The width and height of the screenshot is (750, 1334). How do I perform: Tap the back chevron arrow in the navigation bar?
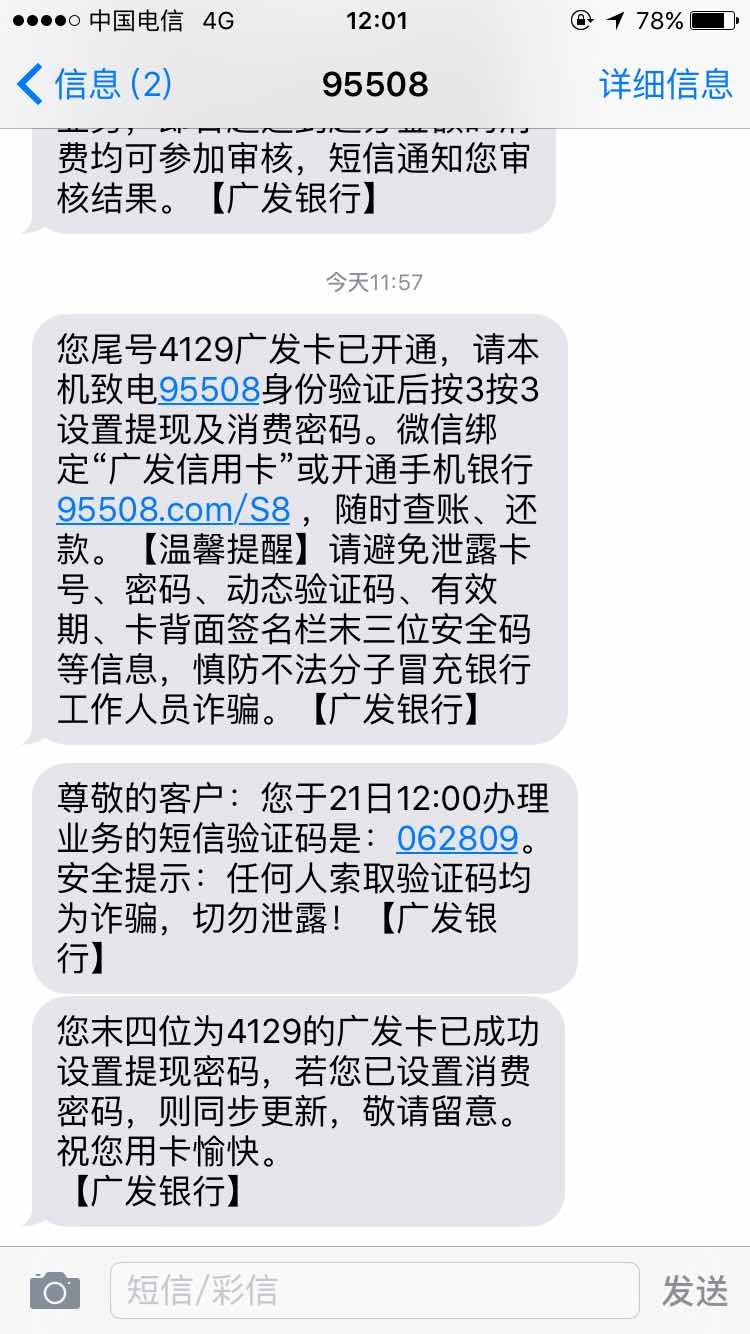pos(29,86)
